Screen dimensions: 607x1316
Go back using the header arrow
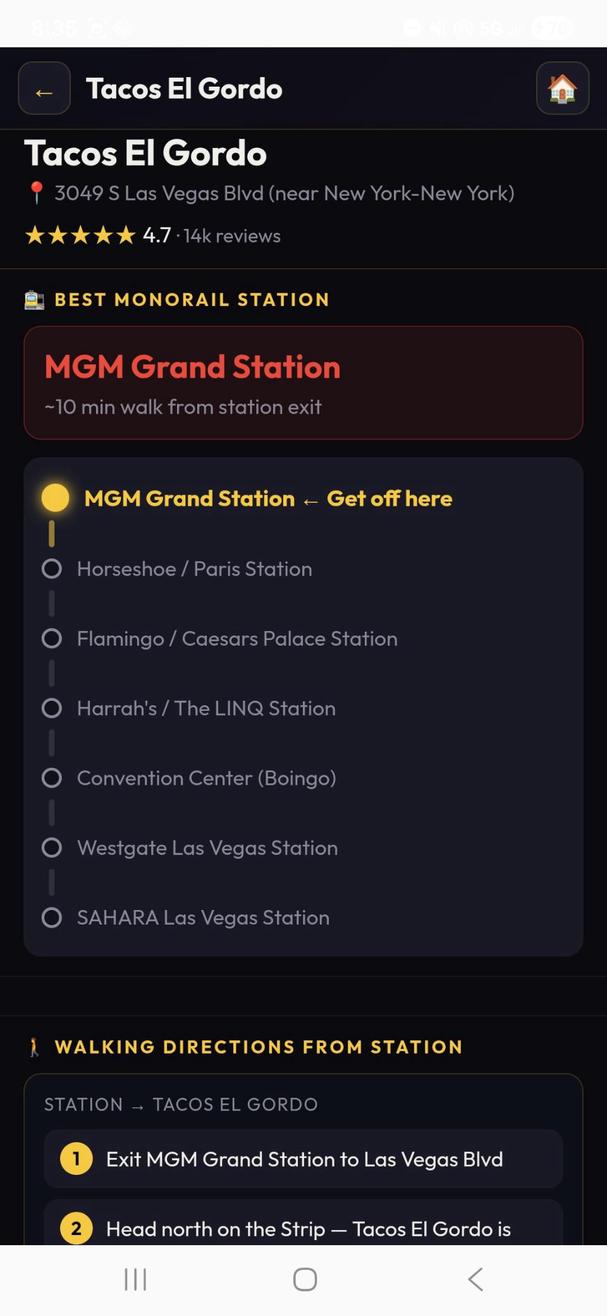44,89
